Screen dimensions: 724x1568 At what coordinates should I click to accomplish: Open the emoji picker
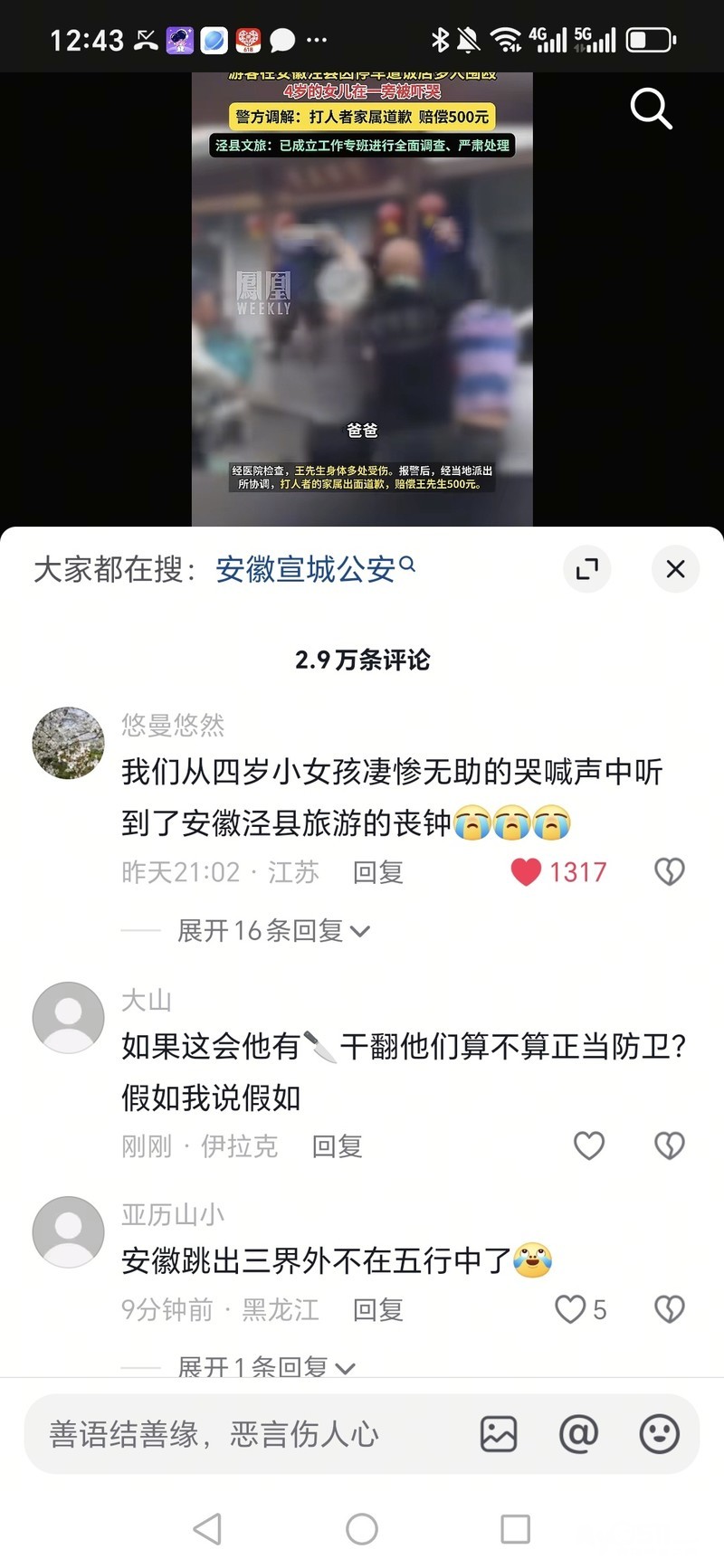[x=659, y=1434]
